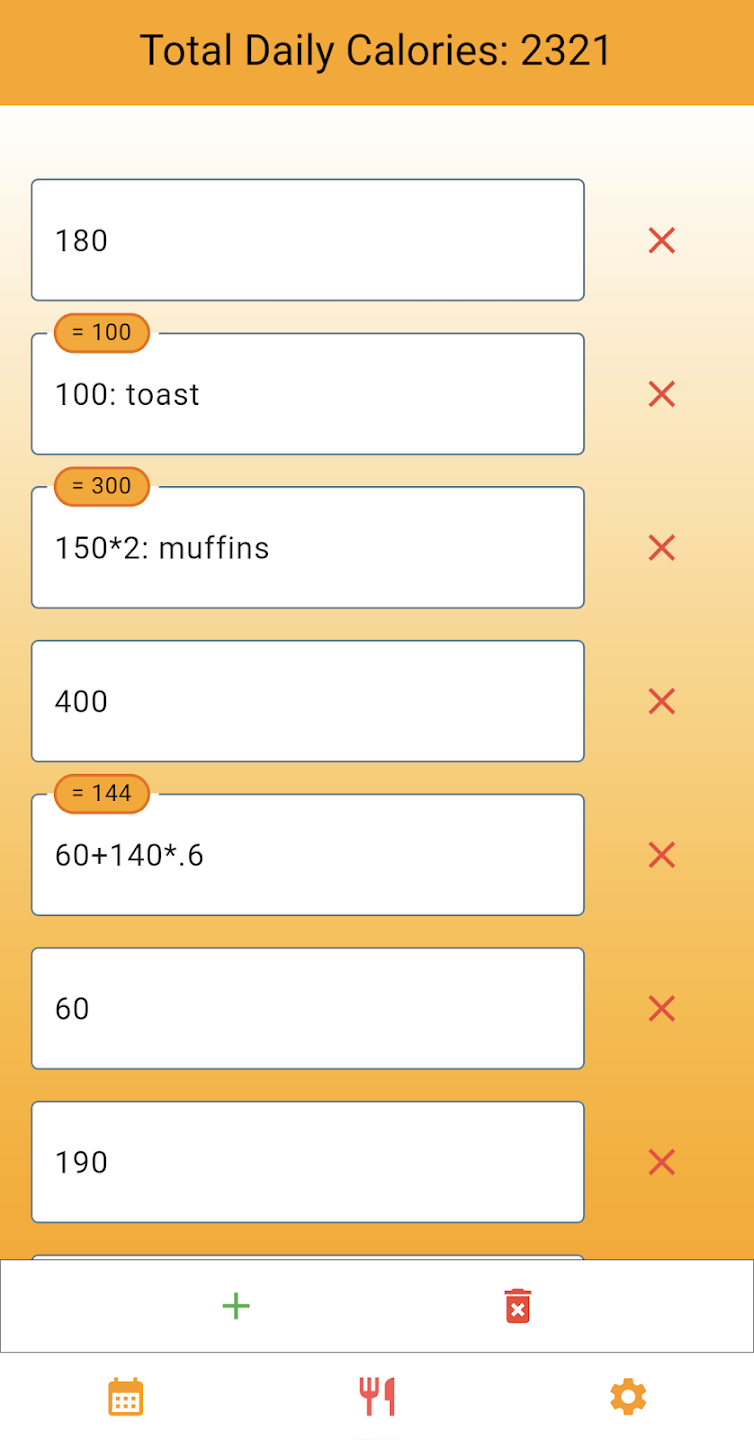Add a new calorie entry

[x=236, y=1305]
